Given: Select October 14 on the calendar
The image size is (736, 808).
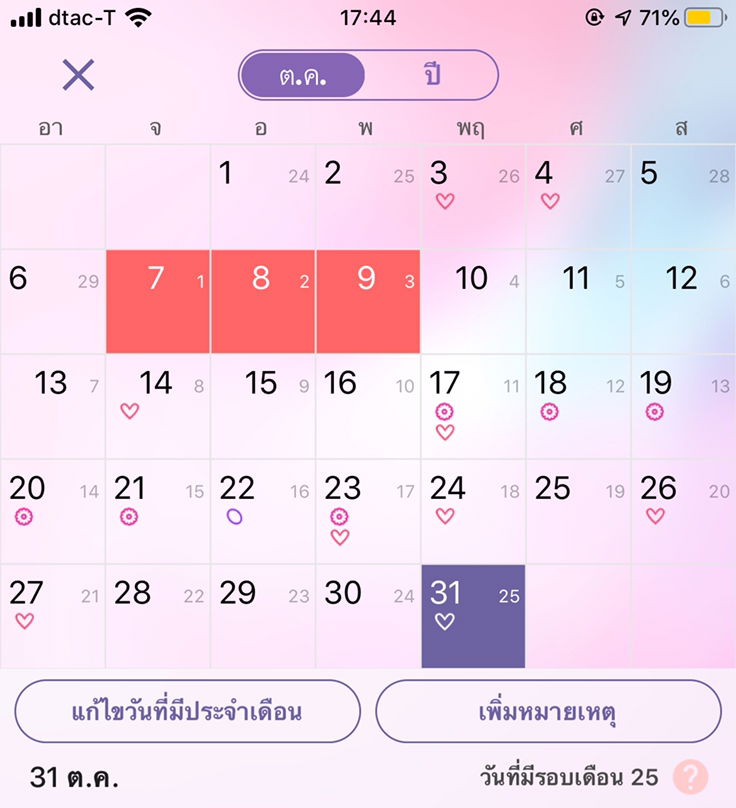Looking at the screenshot, I should pyautogui.click(x=158, y=406).
